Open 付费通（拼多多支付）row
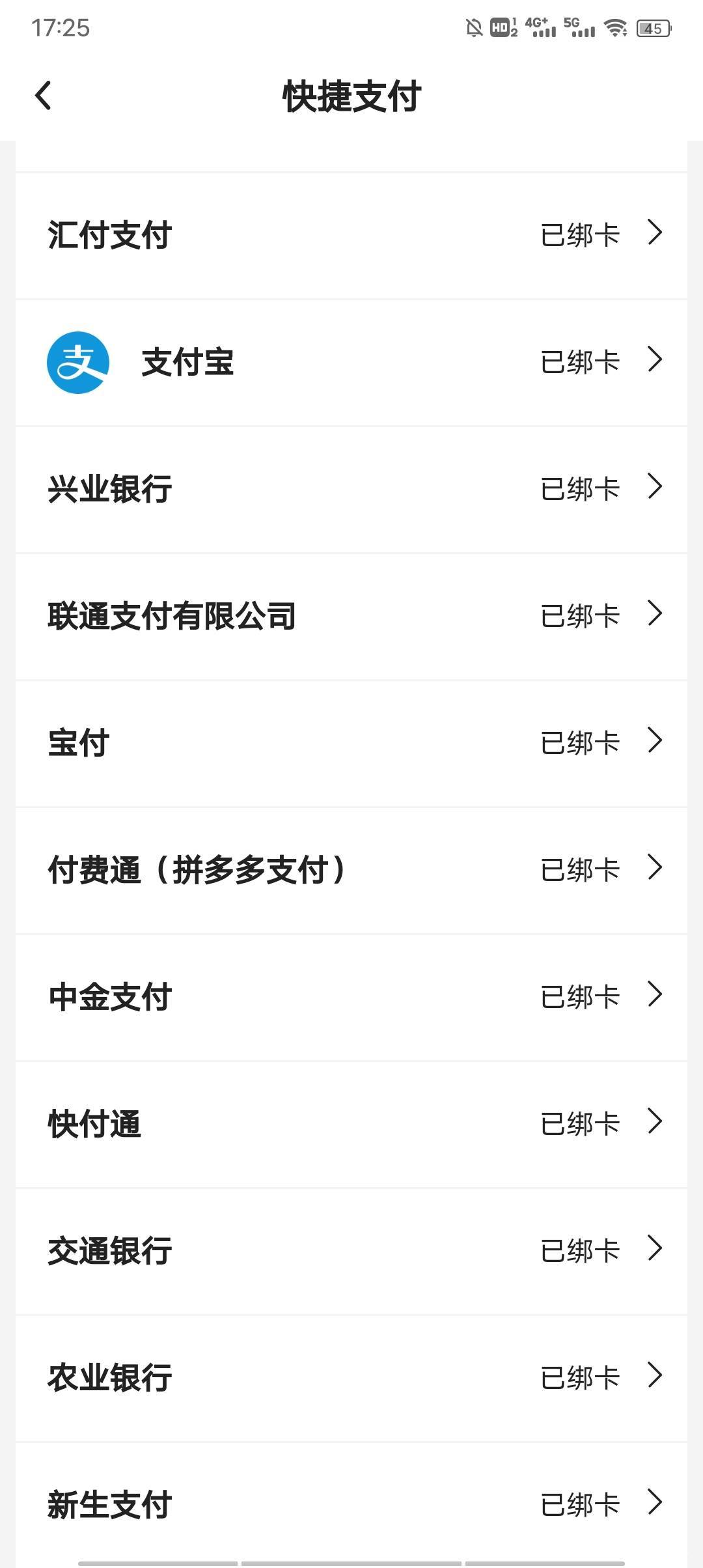 tap(351, 871)
